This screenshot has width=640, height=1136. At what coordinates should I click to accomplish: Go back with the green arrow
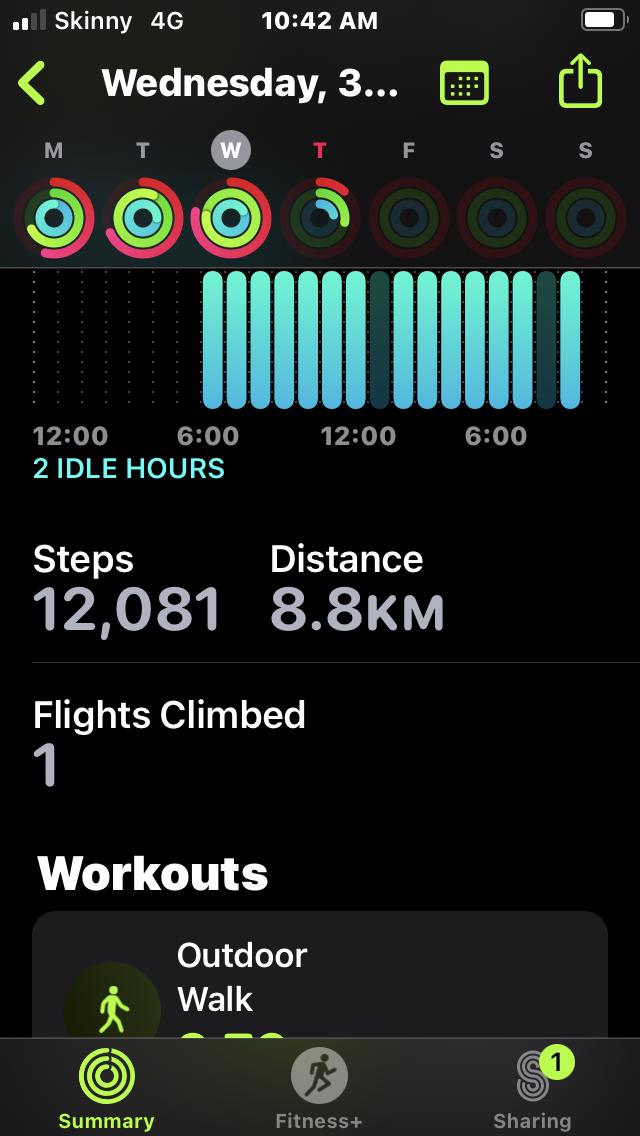(32, 84)
